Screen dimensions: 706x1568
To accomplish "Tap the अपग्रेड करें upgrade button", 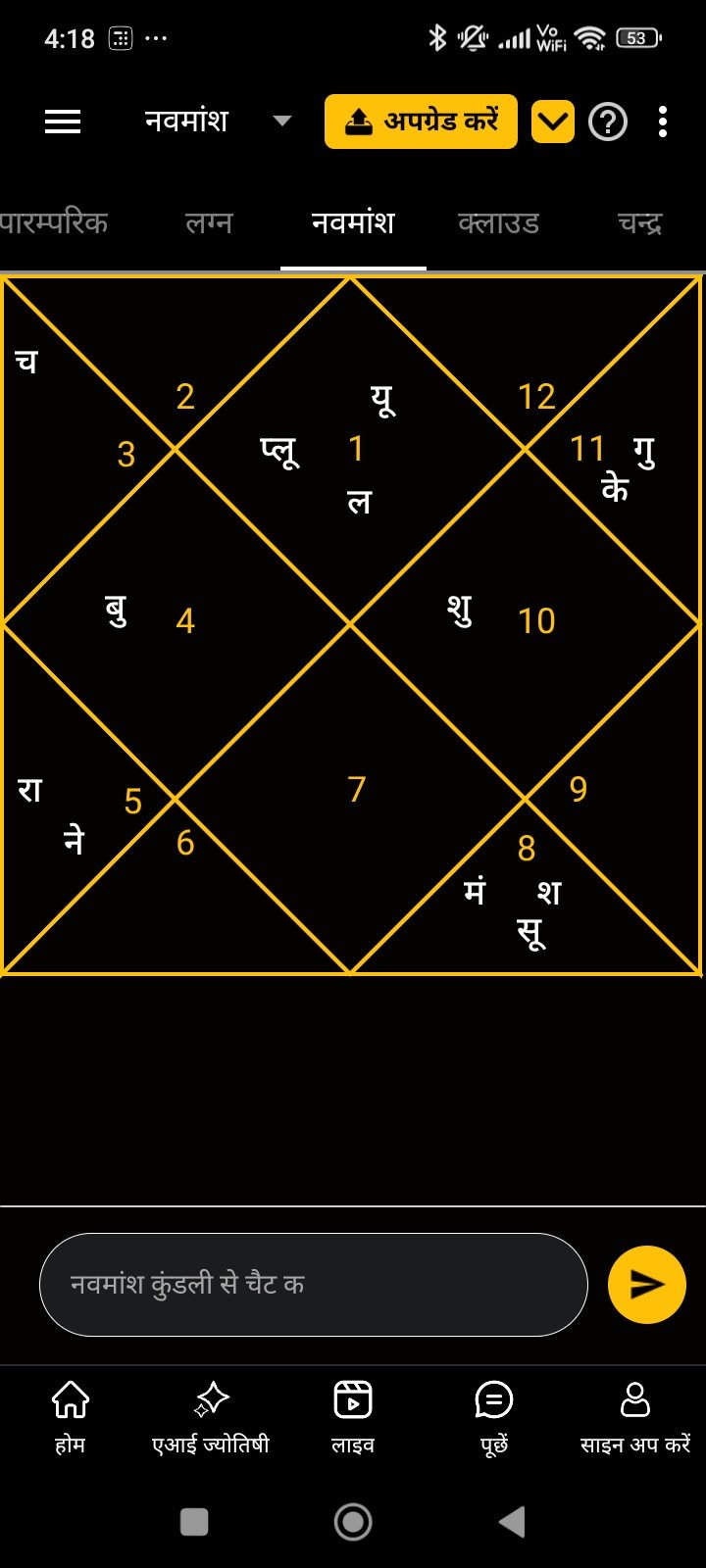I will [x=421, y=122].
